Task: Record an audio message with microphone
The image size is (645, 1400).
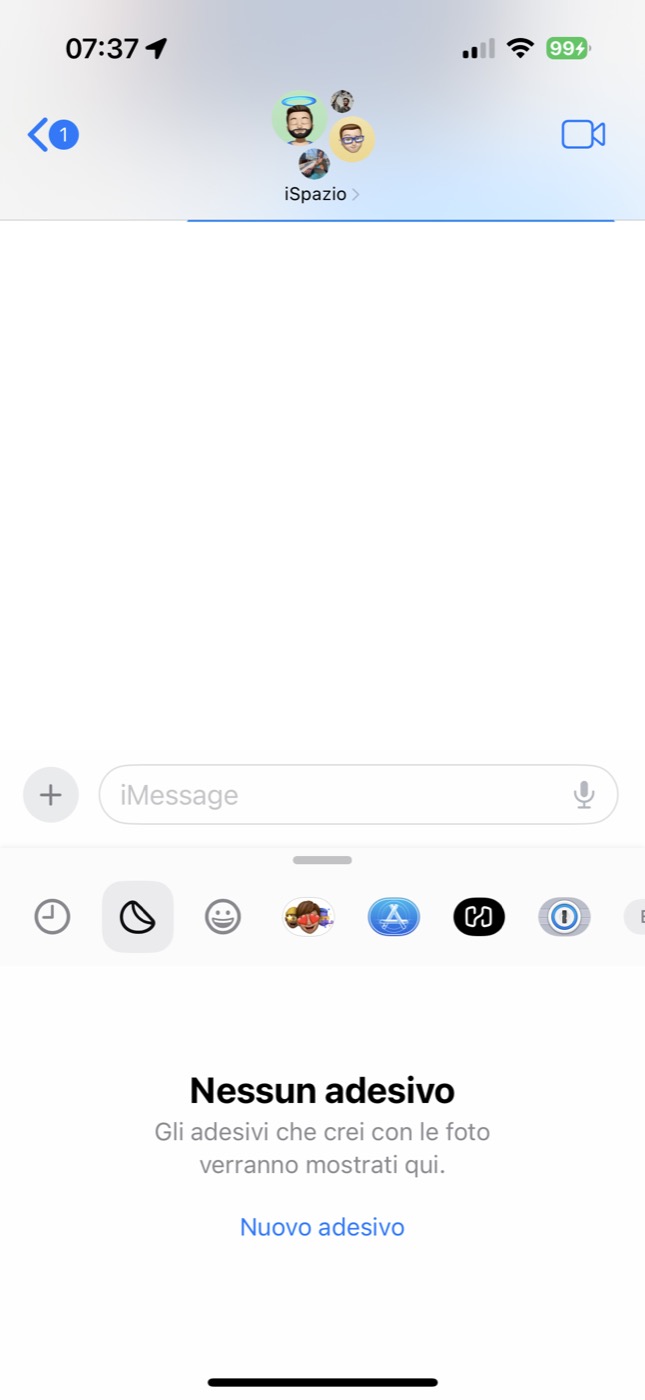Action: 584,795
